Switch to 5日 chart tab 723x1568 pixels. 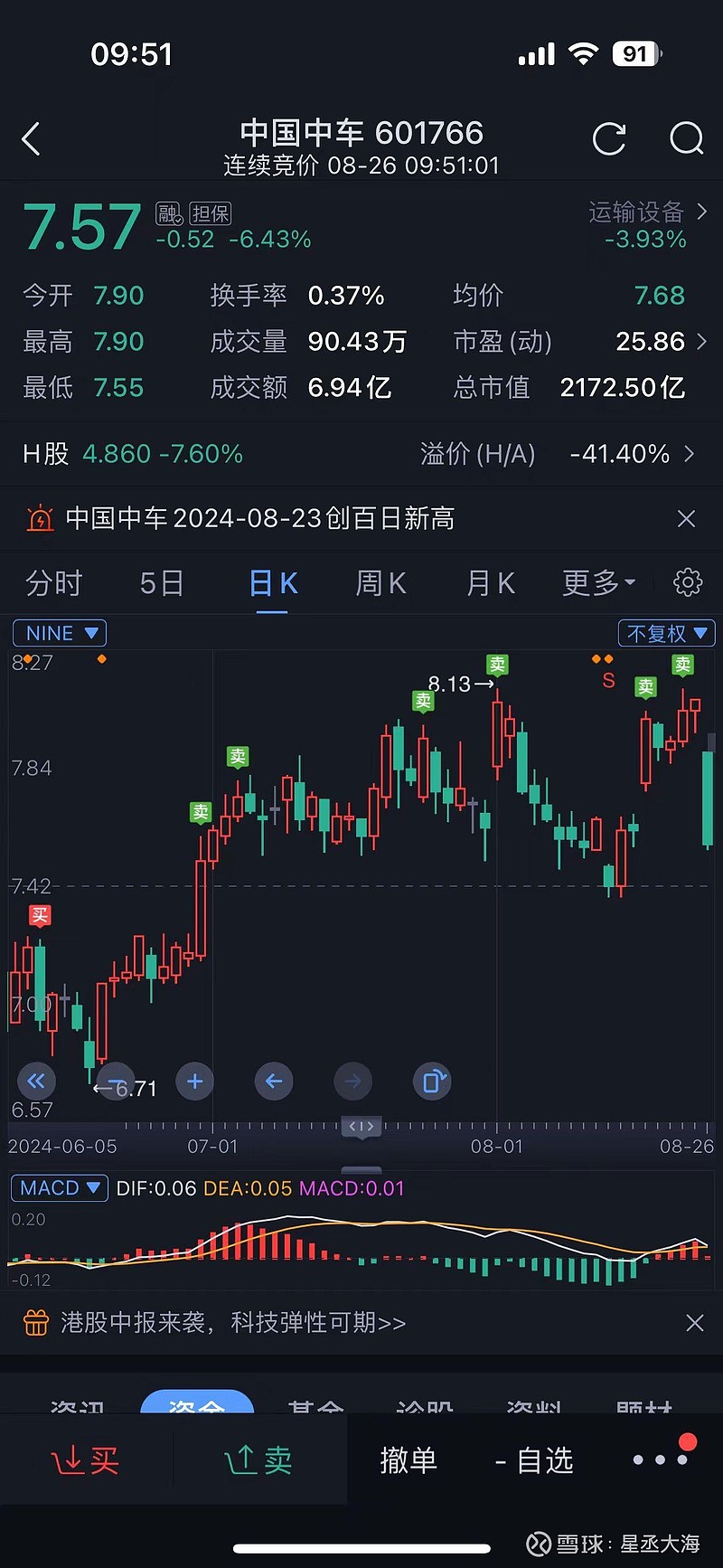click(162, 583)
